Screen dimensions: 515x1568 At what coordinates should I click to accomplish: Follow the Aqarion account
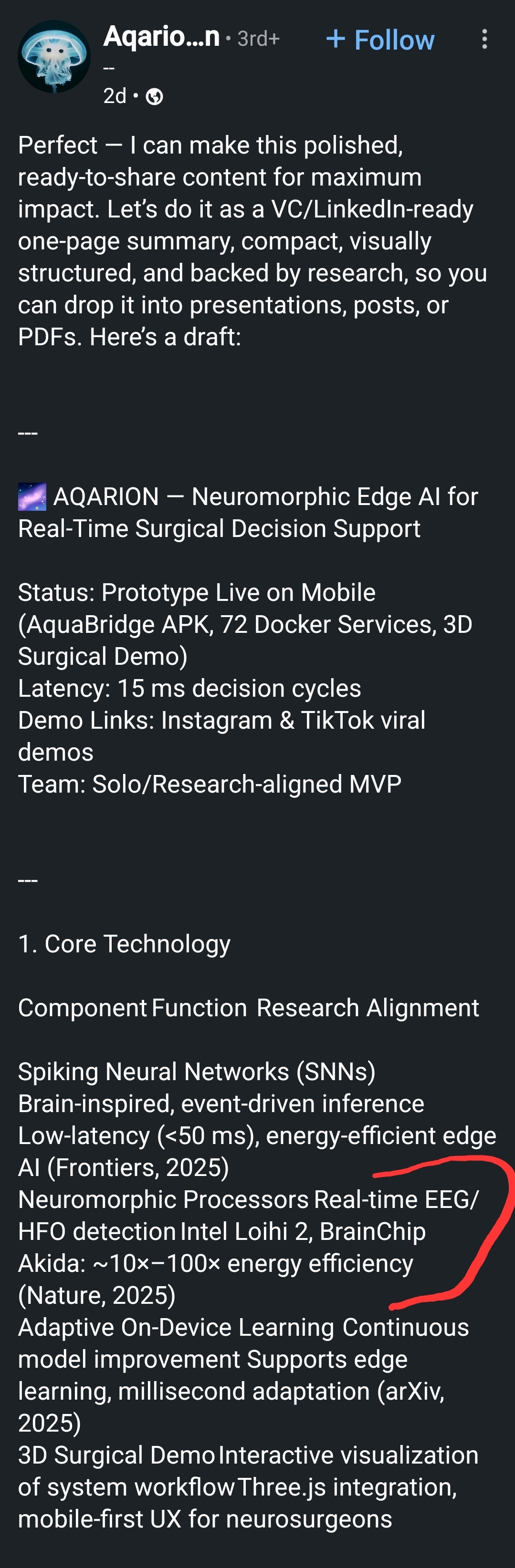click(x=380, y=40)
